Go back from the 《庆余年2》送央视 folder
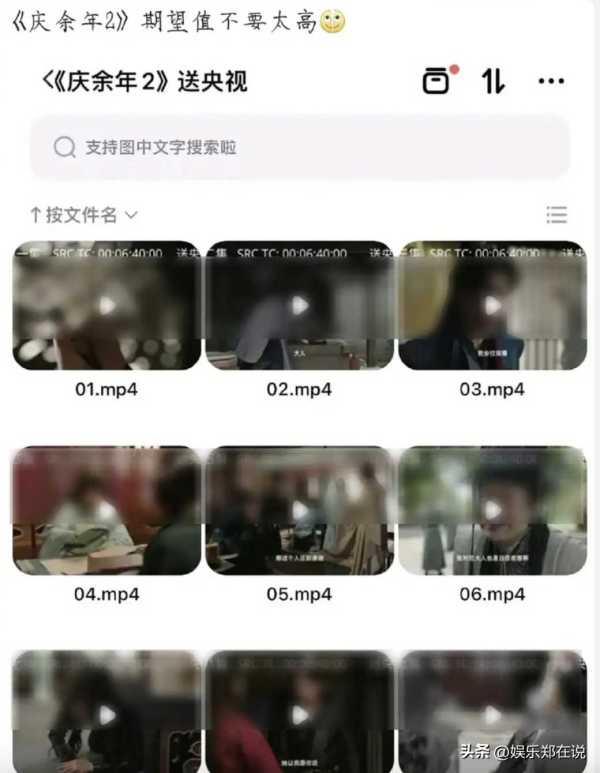 [47, 82]
